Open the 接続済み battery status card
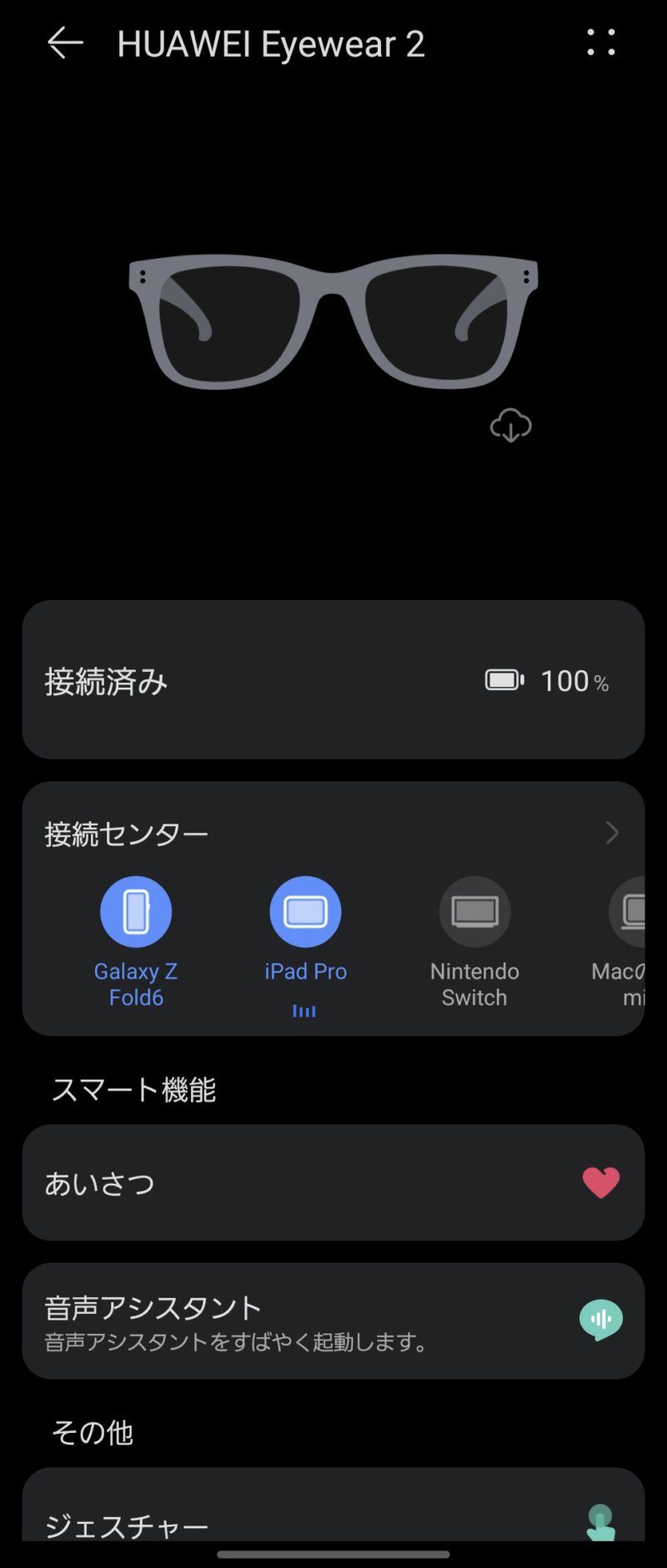 tap(333, 680)
